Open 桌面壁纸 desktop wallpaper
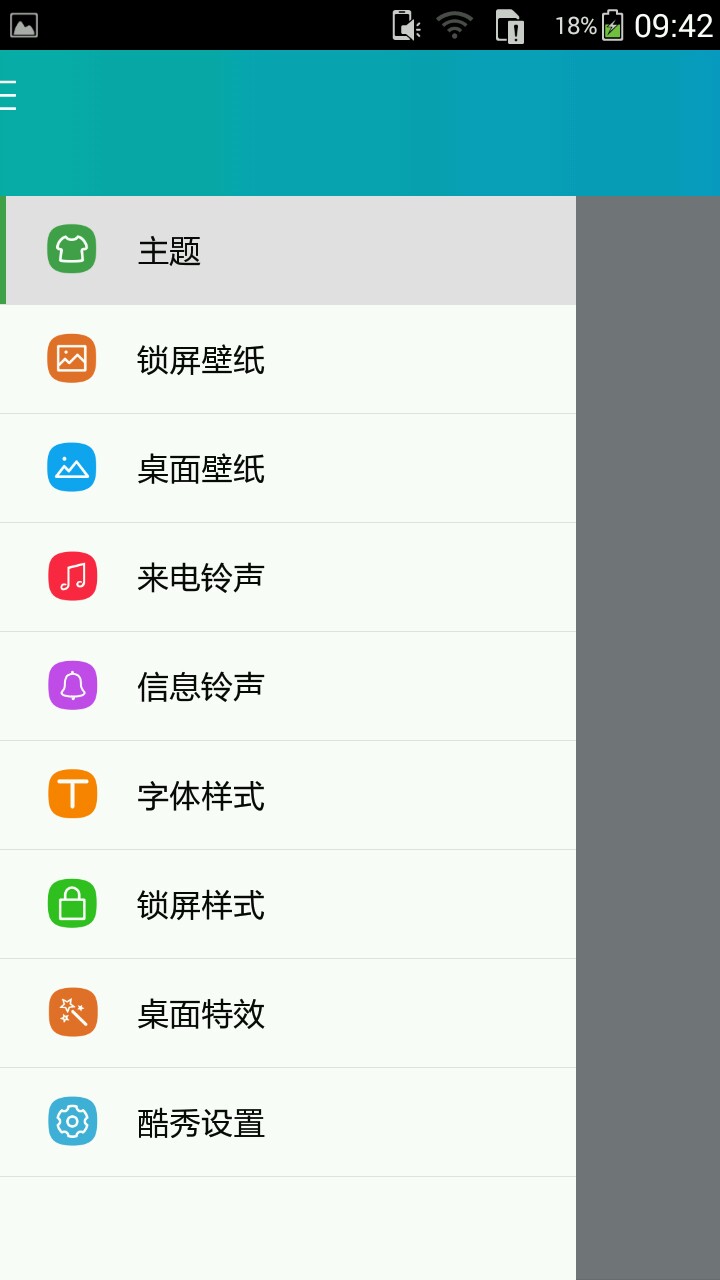This screenshot has width=720, height=1280. (200, 468)
